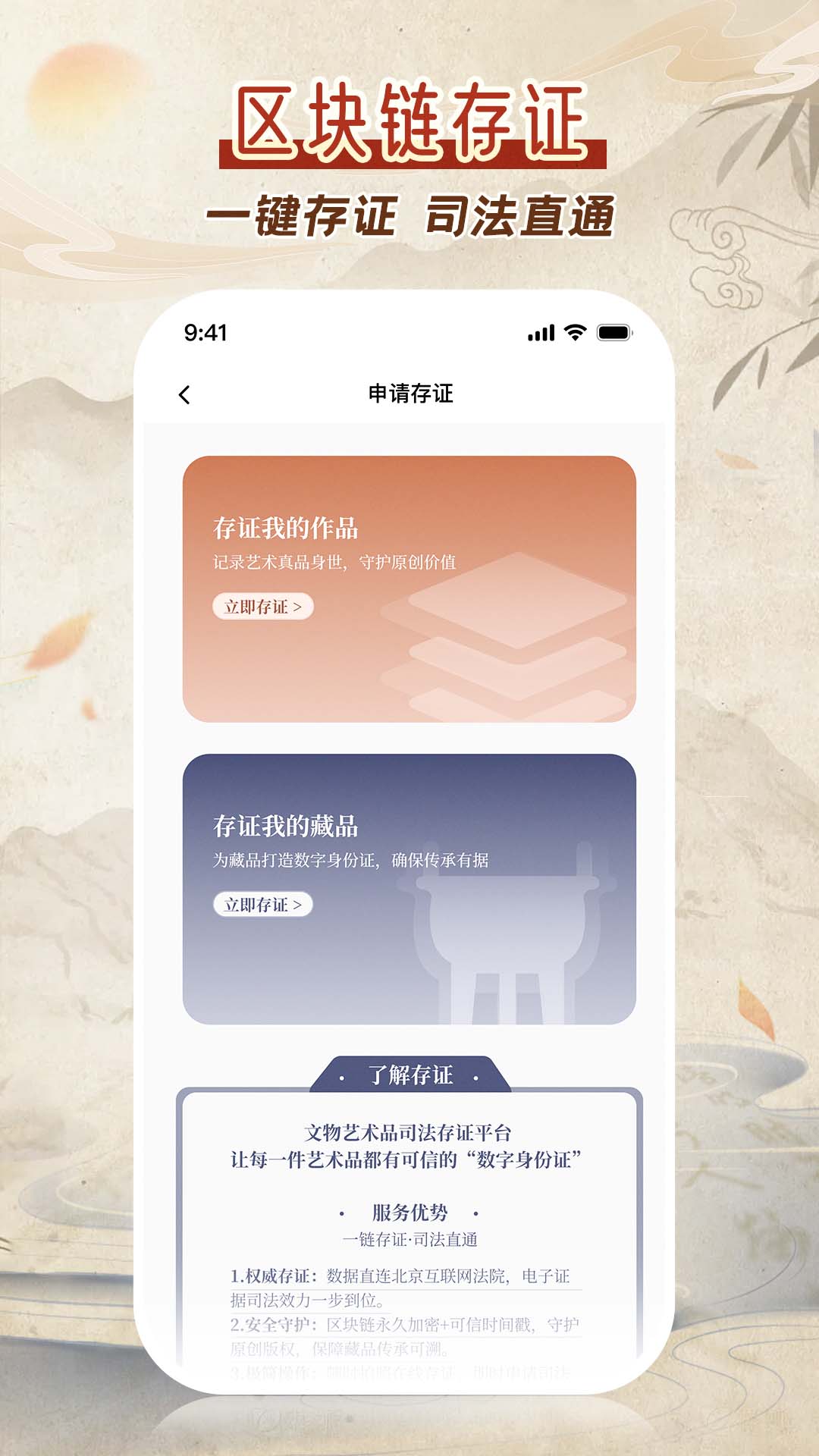Tap the 申请存证 page title
Image resolution: width=819 pixels, height=1456 pixels.
pos(409,395)
